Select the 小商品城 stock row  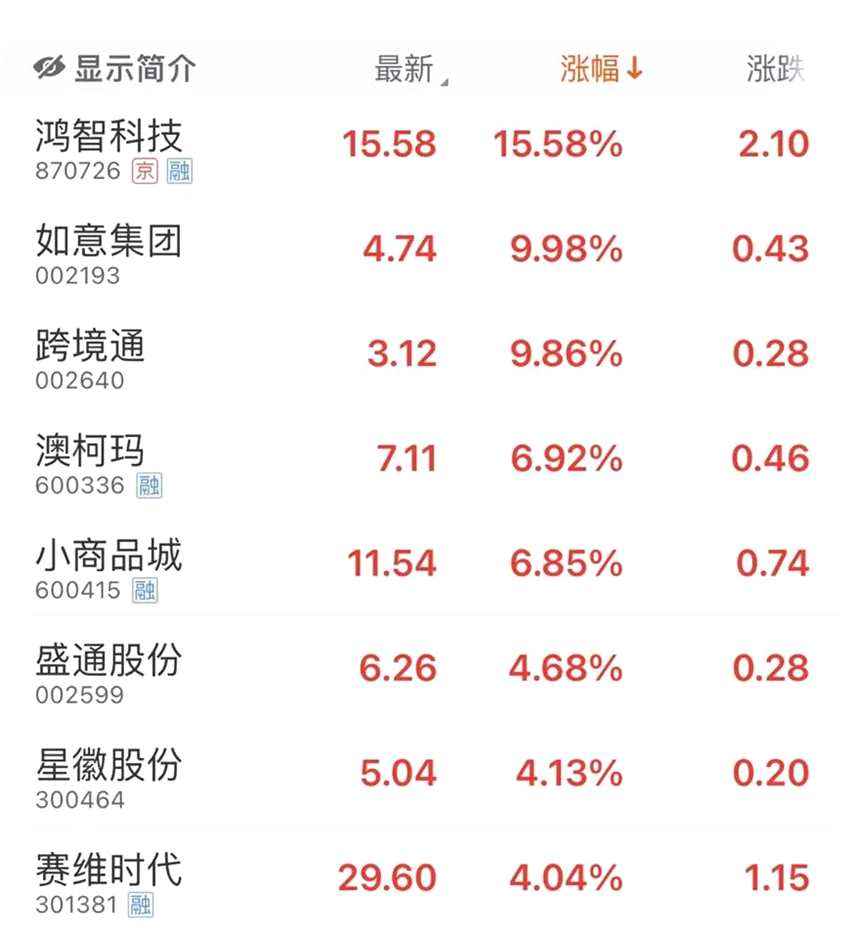pos(110,557)
